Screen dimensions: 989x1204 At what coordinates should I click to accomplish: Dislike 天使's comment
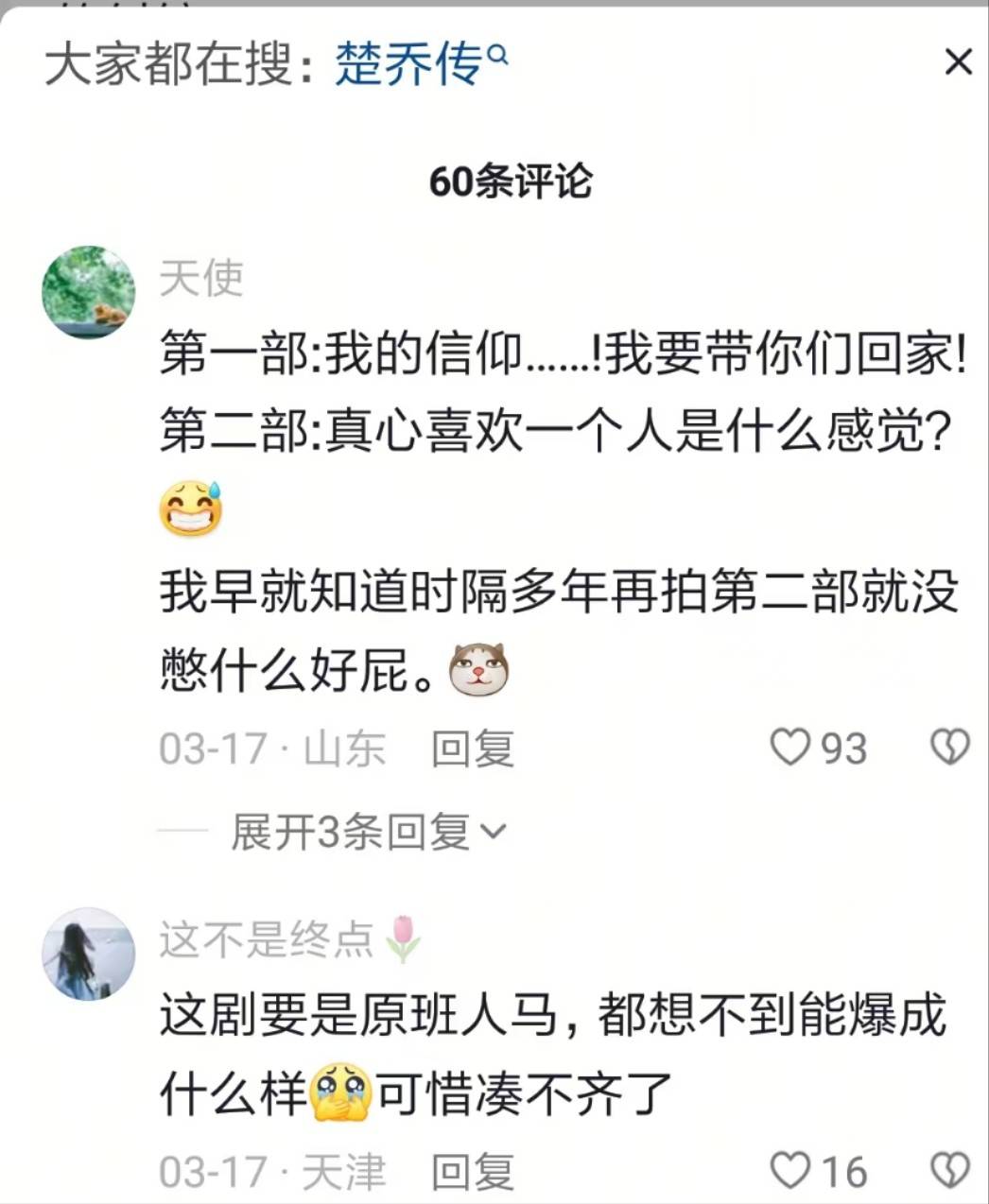[949, 748]
